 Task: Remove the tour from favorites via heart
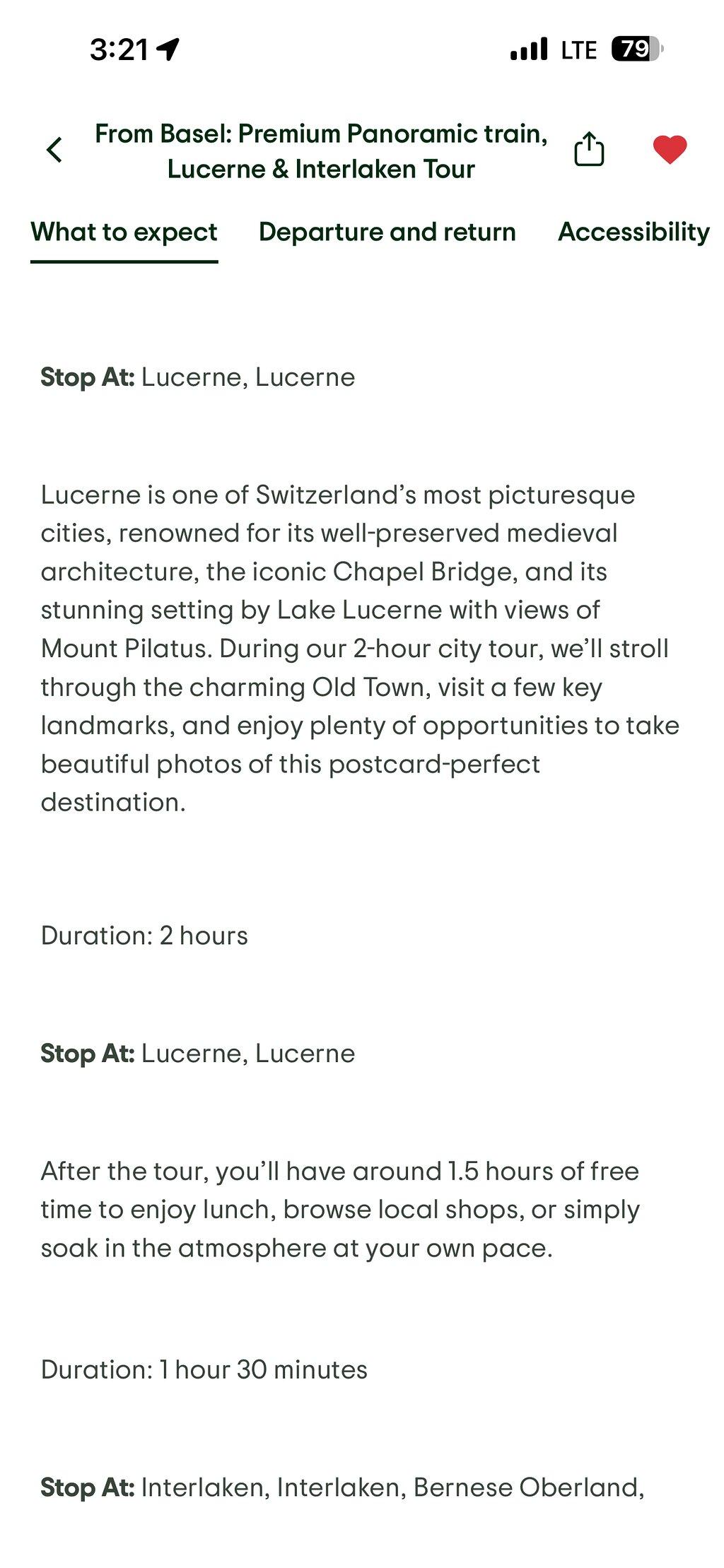pos(670,150)
